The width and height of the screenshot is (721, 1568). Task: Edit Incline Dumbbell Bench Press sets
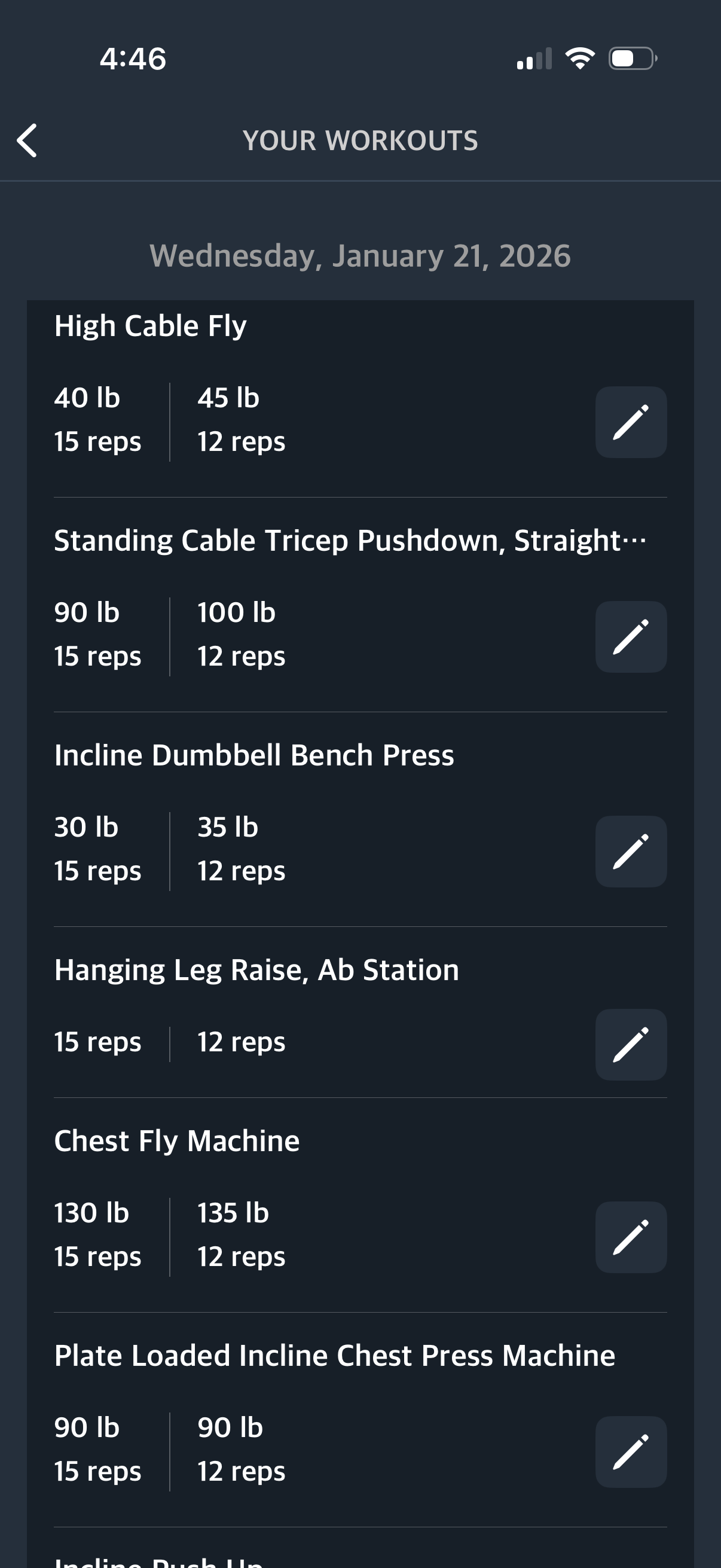630,851
